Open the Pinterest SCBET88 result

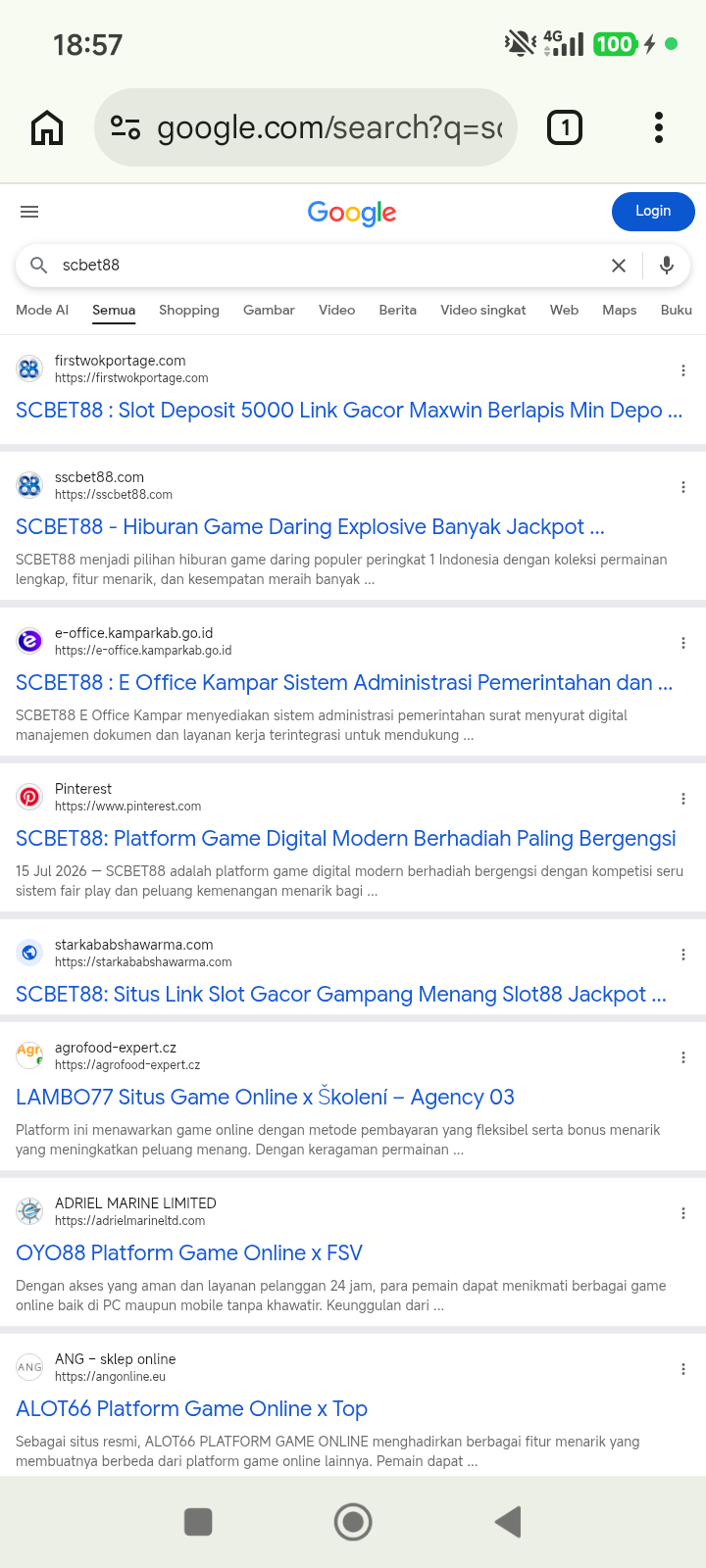pyautogui.click(x=346, y=839)
